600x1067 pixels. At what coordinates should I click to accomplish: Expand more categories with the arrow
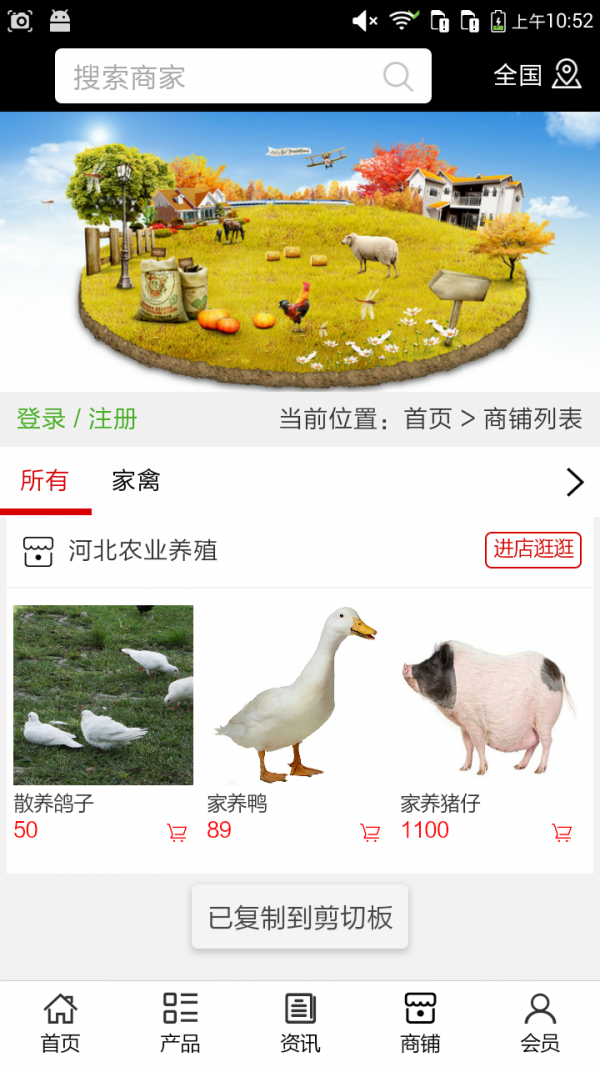click(574, 482)
